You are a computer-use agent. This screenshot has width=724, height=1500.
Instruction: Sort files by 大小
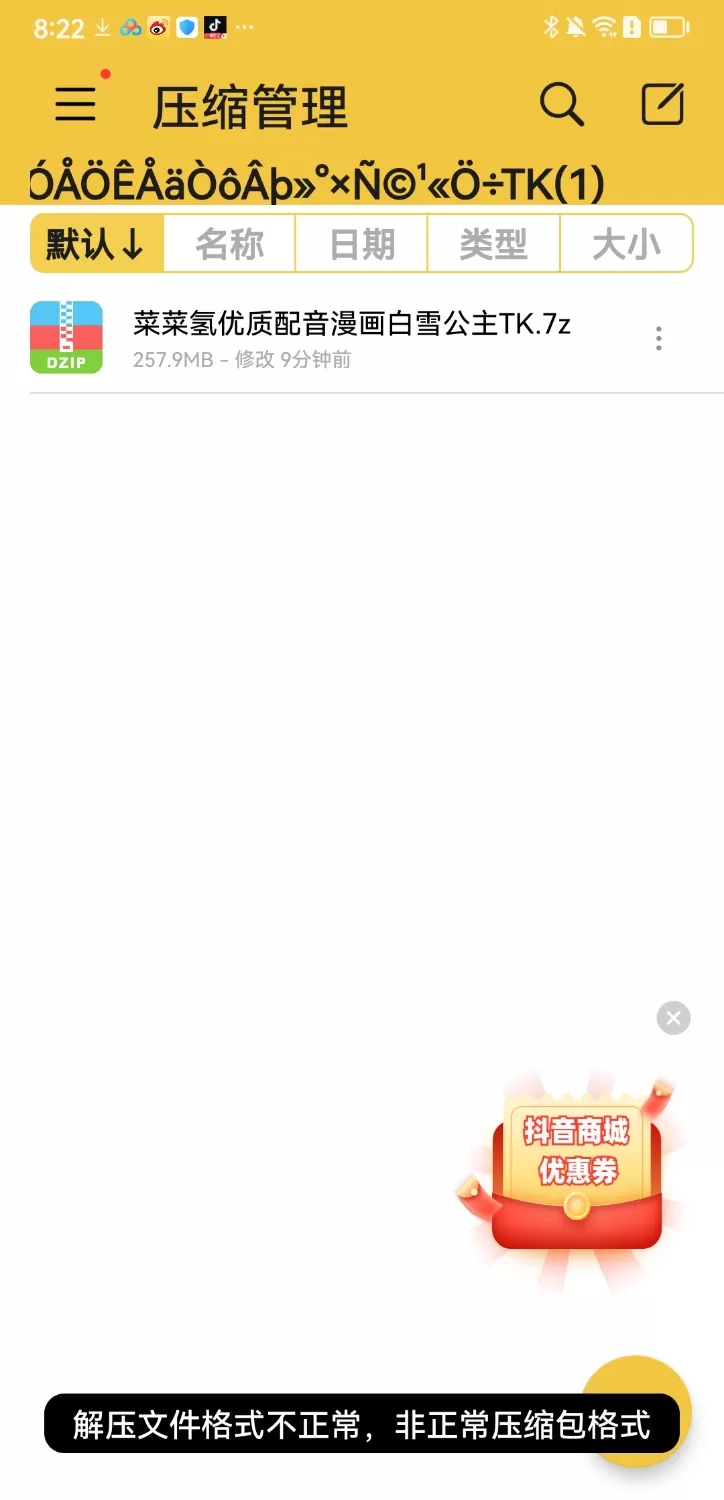pos(626,244)
